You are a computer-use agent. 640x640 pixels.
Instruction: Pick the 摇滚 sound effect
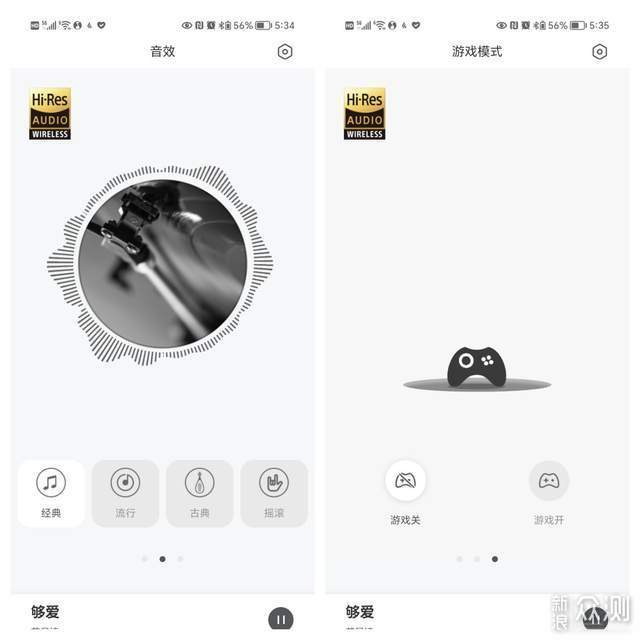pos(274,492)
